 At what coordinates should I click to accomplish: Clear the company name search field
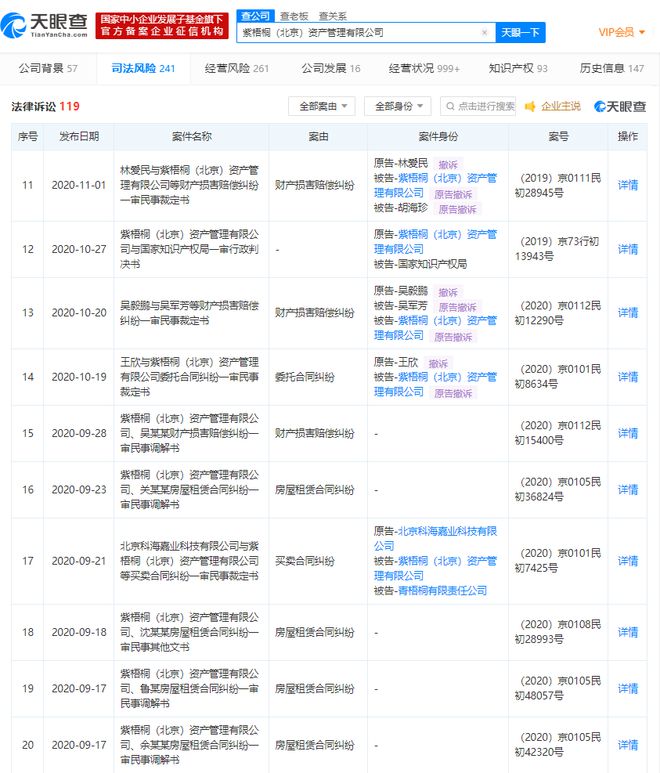485,33
